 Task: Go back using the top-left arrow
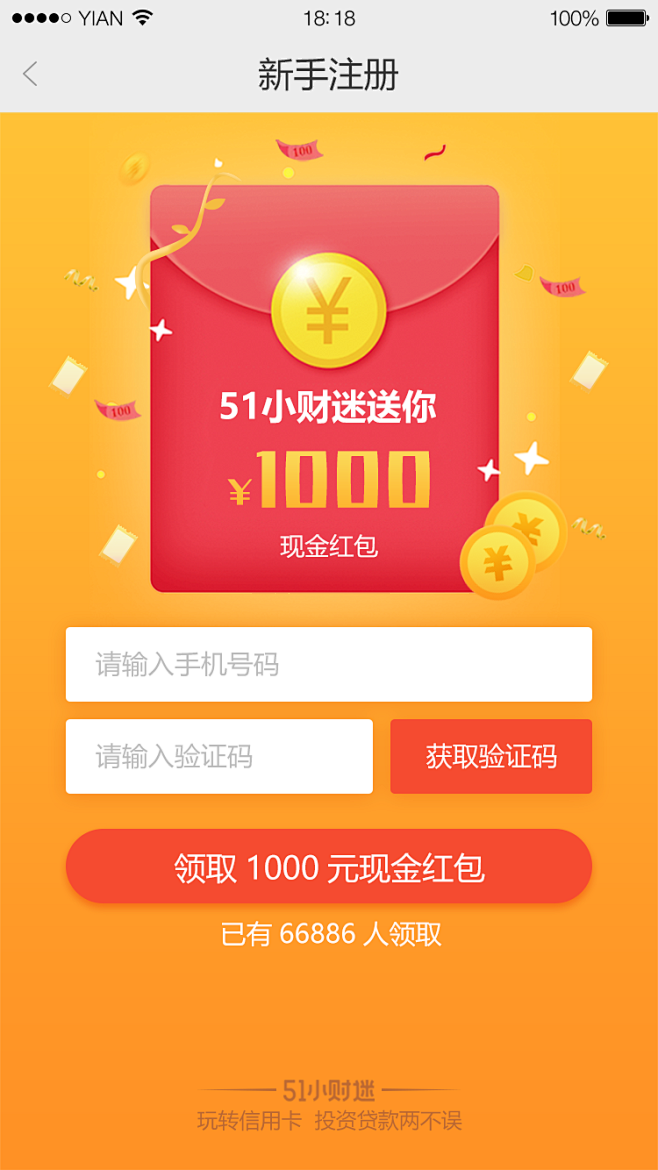click(30, 75)
